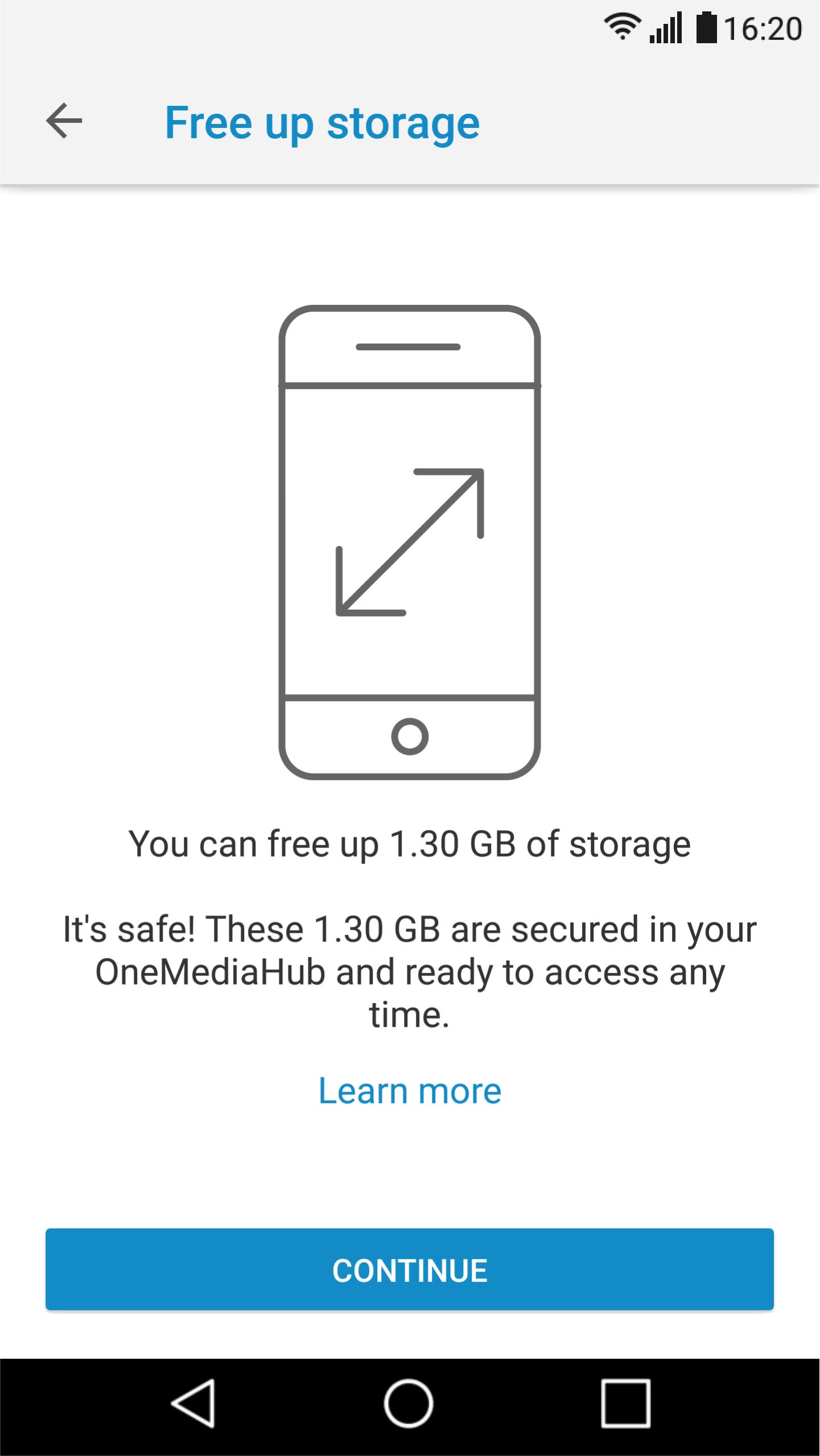This screenshot has height=1456, width=820.
Task: Tap Continue to free up storage
Action: click(x=410, y=1271)
